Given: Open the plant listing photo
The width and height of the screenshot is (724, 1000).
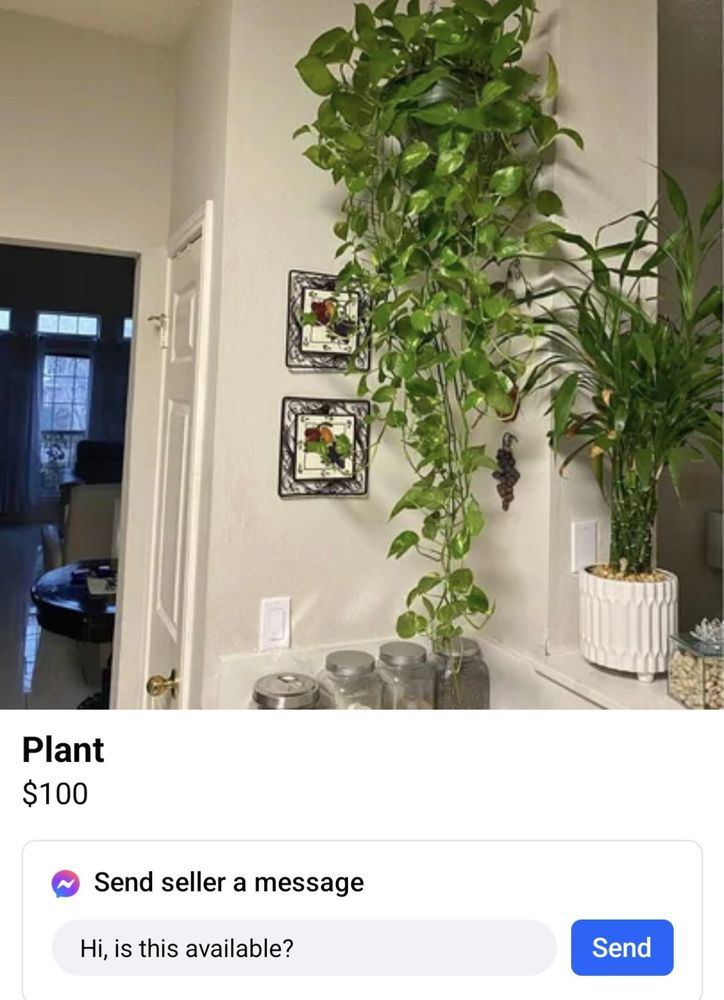Looking at the screenshot, I should tap(362, 354).
